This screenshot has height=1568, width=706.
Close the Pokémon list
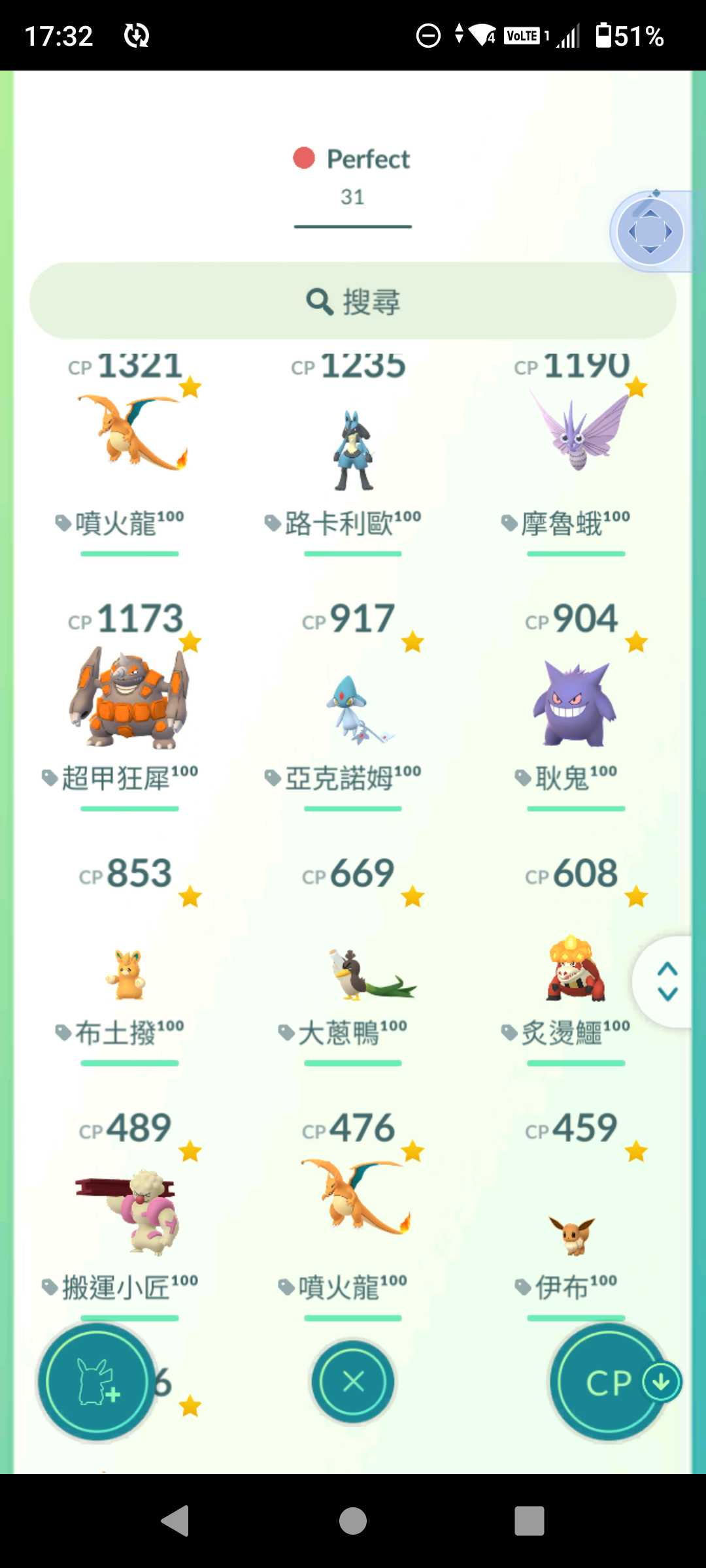coord(353,1382)
